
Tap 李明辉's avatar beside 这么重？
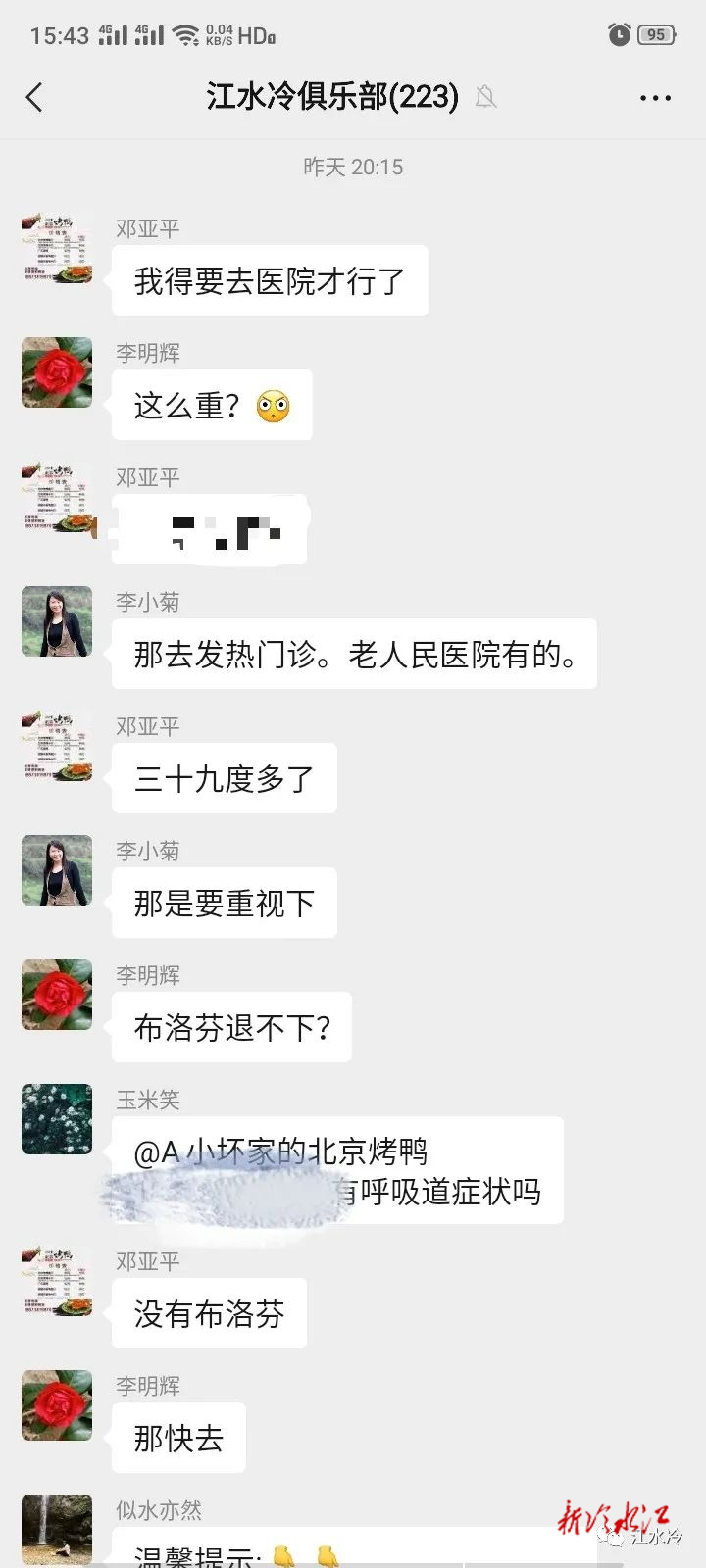coord(57,373)
